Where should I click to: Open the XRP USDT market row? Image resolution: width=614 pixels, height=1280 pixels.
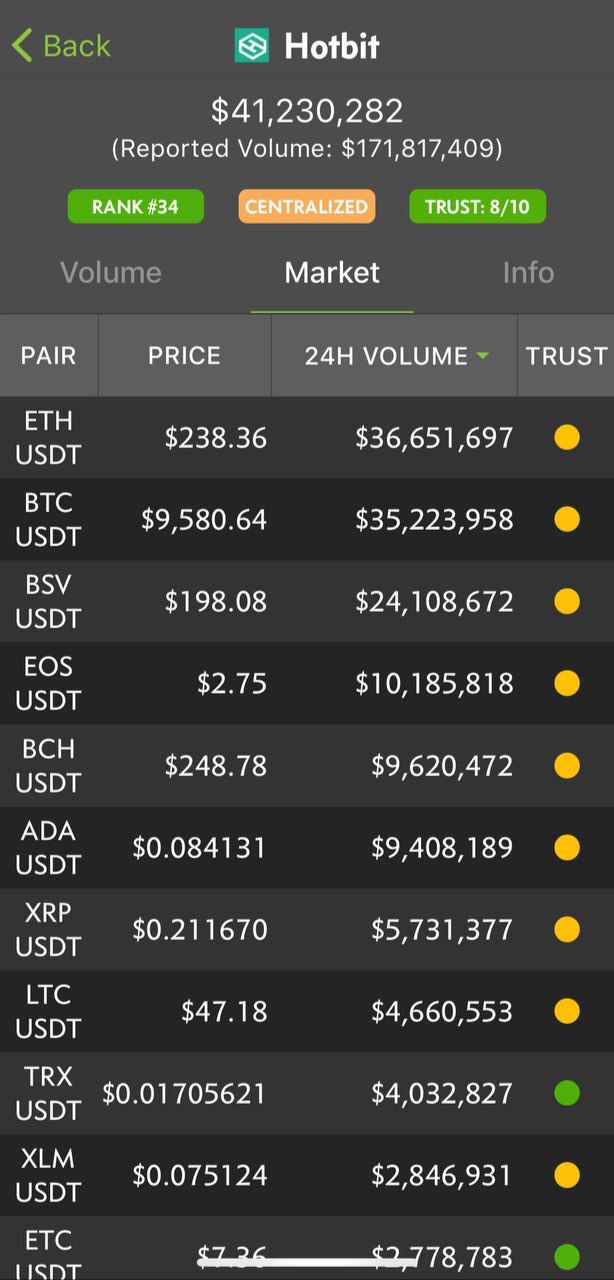307,930
